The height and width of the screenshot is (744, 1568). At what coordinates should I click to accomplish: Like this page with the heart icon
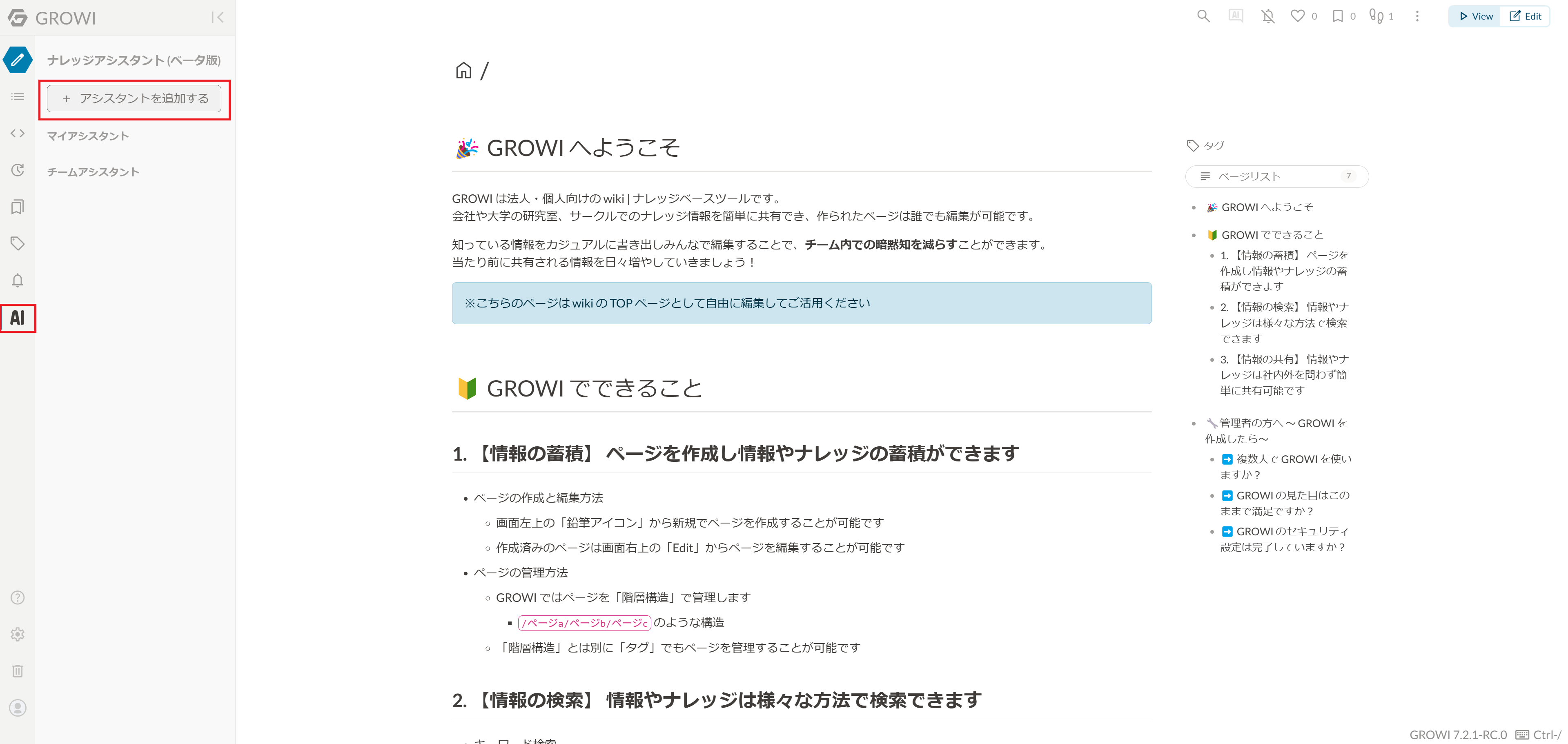pos(1297,16)
